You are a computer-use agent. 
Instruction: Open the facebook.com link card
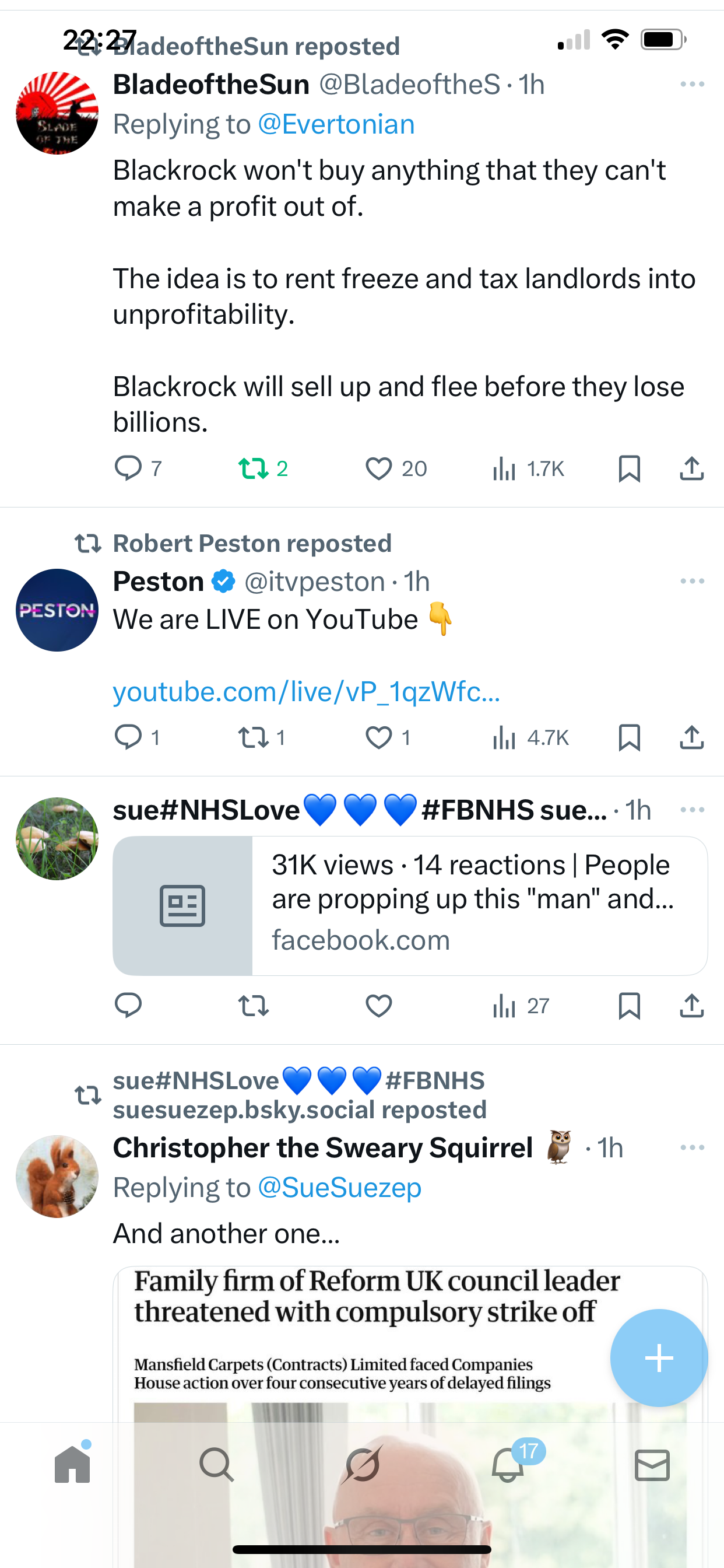coord(409,906)
